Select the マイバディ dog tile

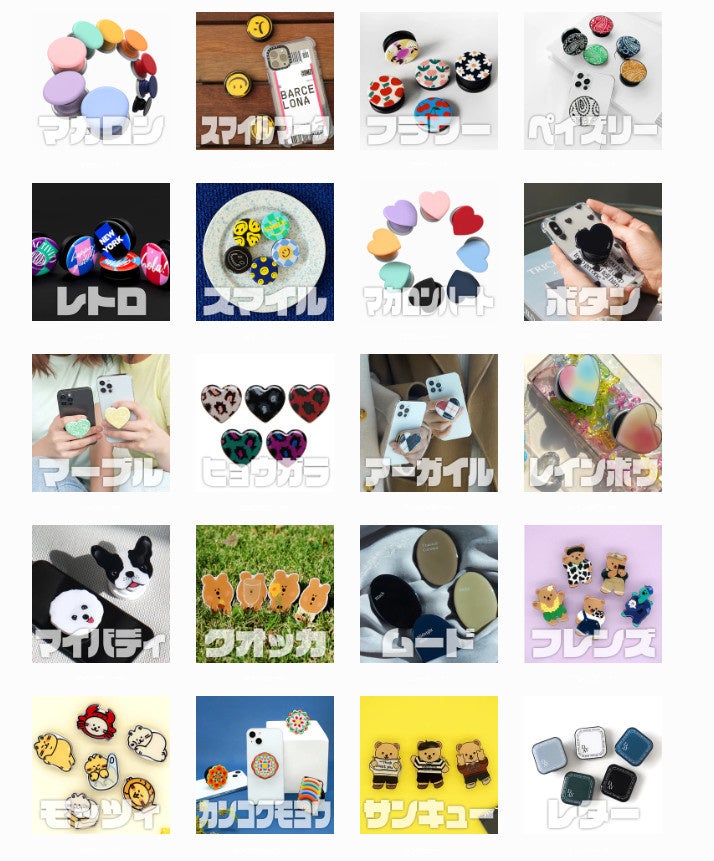pos(101,594)
